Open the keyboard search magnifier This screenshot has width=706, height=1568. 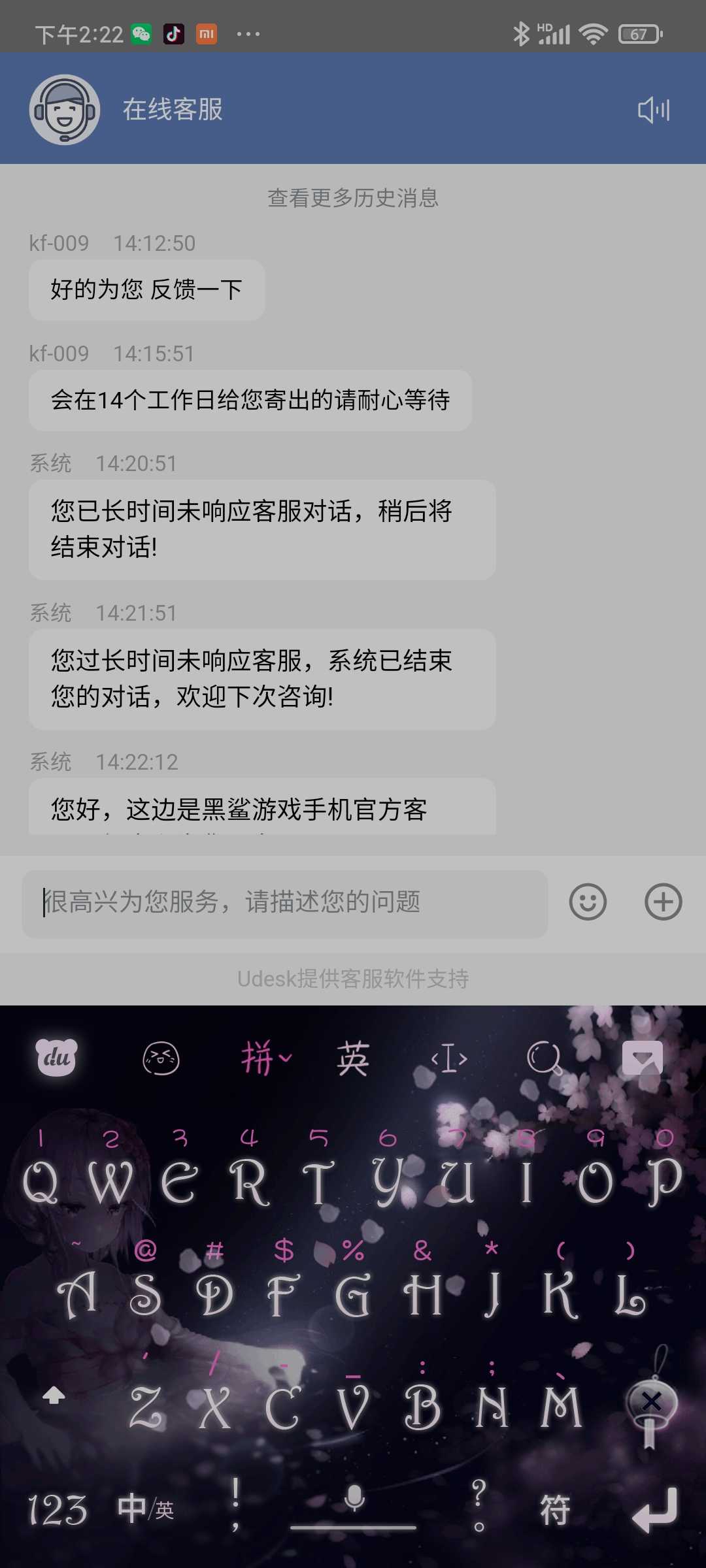[545, 1058]
